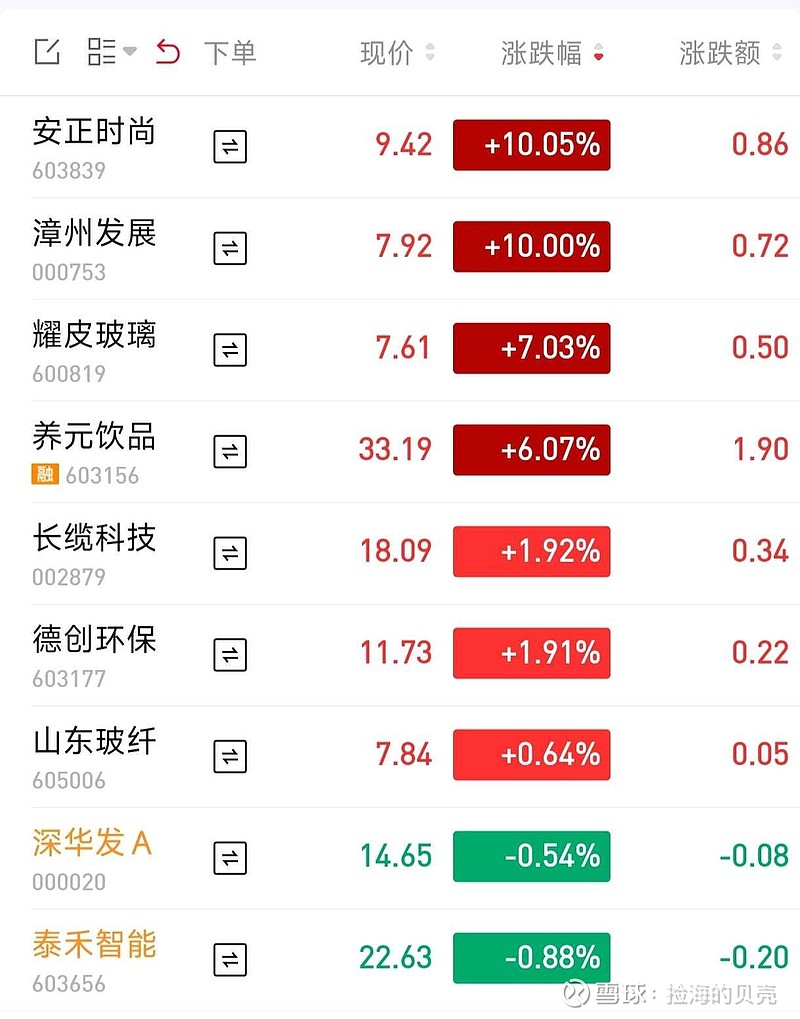Tap the trade icon for 养元饮品
The width and height of the screenshot is (800, 1019).
point(230,452)
